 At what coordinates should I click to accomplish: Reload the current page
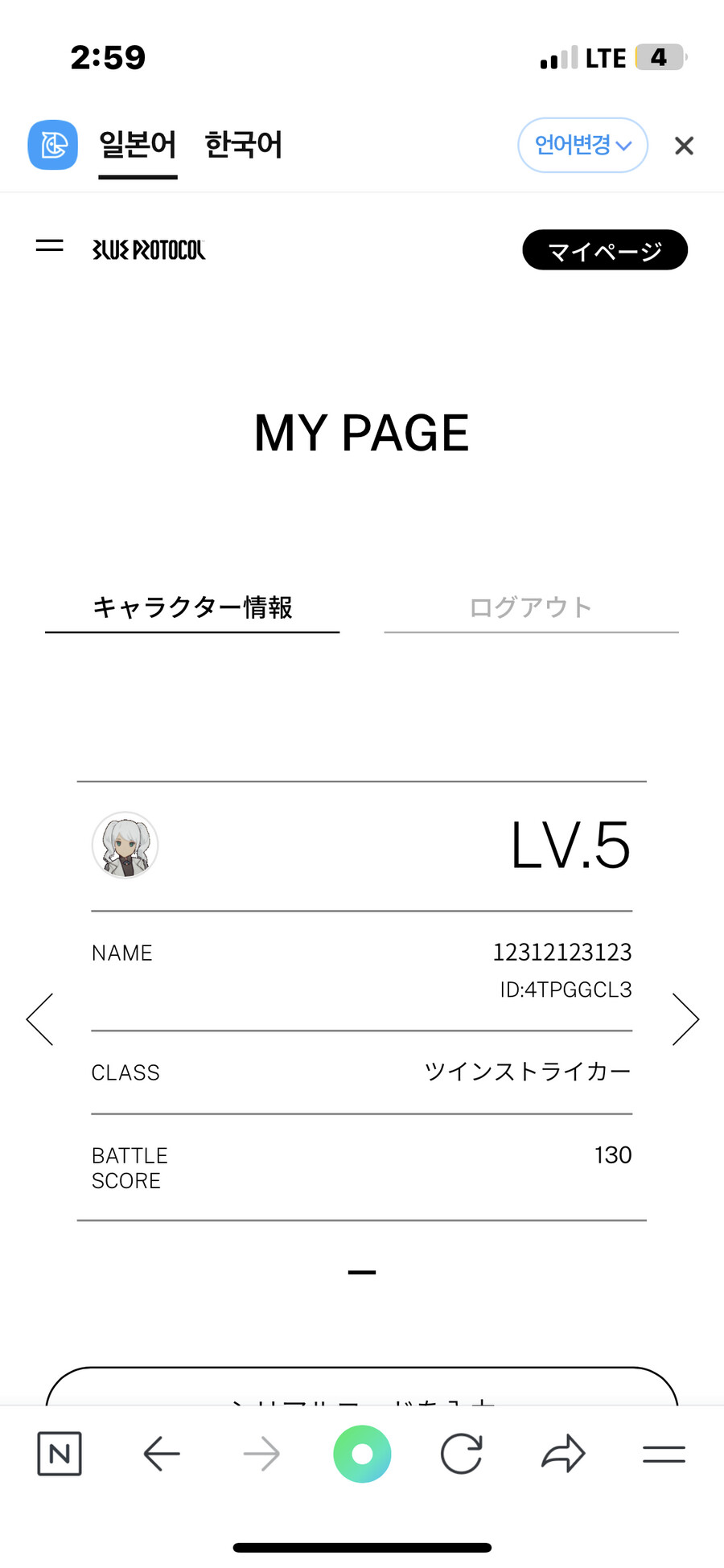click(462, 1454)
